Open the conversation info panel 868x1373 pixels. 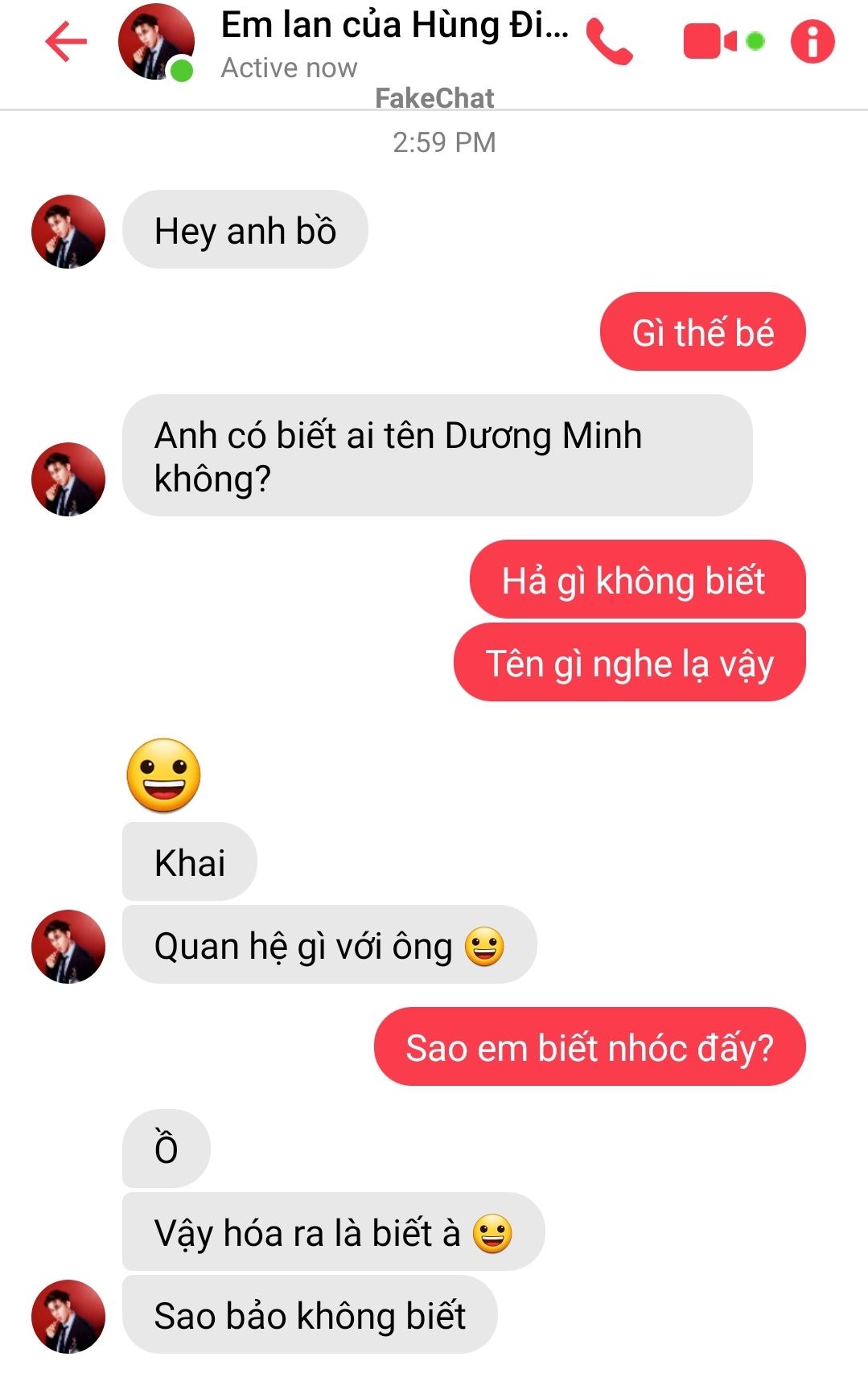click(812, 42)
